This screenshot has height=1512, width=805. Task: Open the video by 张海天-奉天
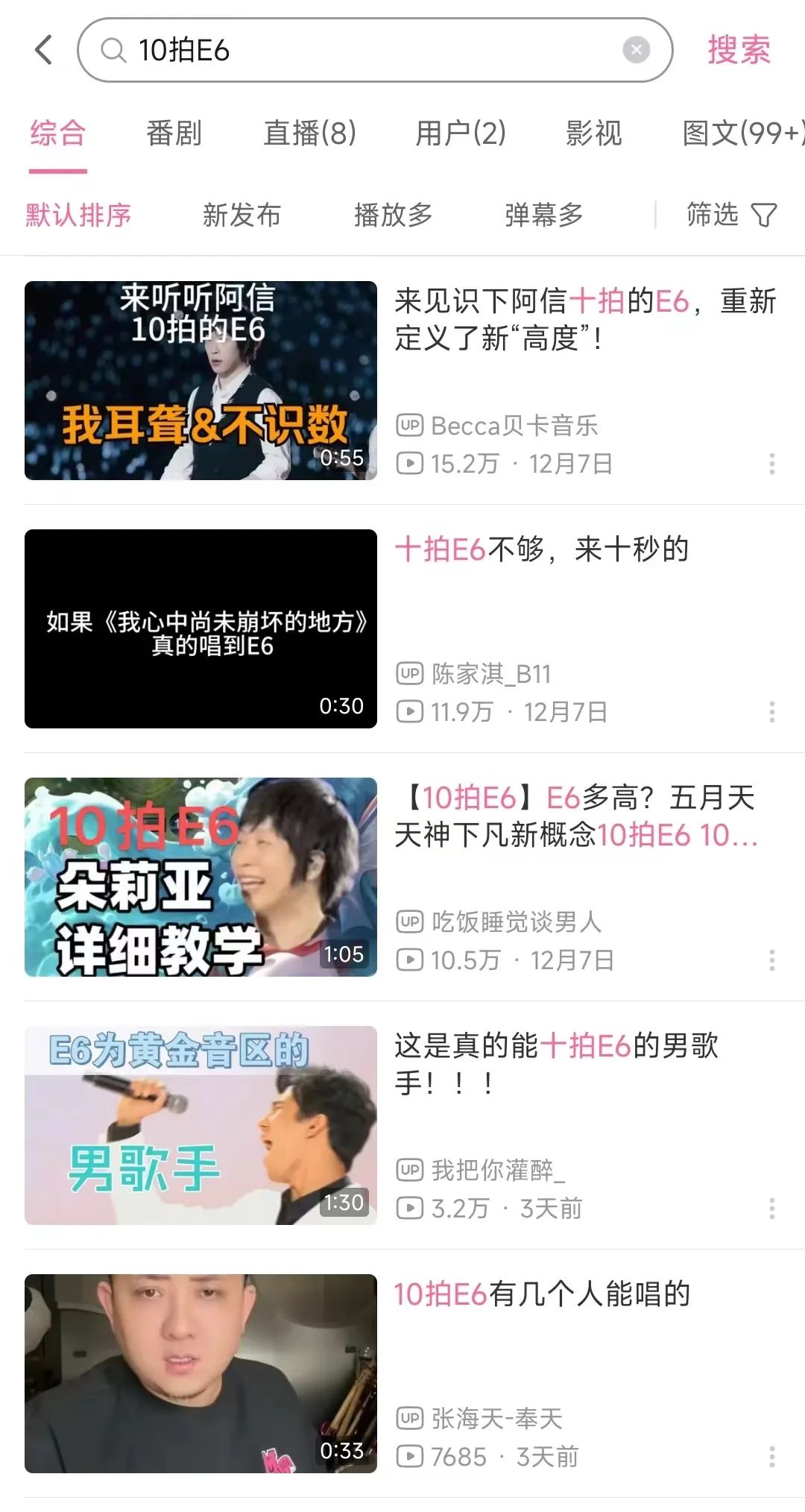201,1373
